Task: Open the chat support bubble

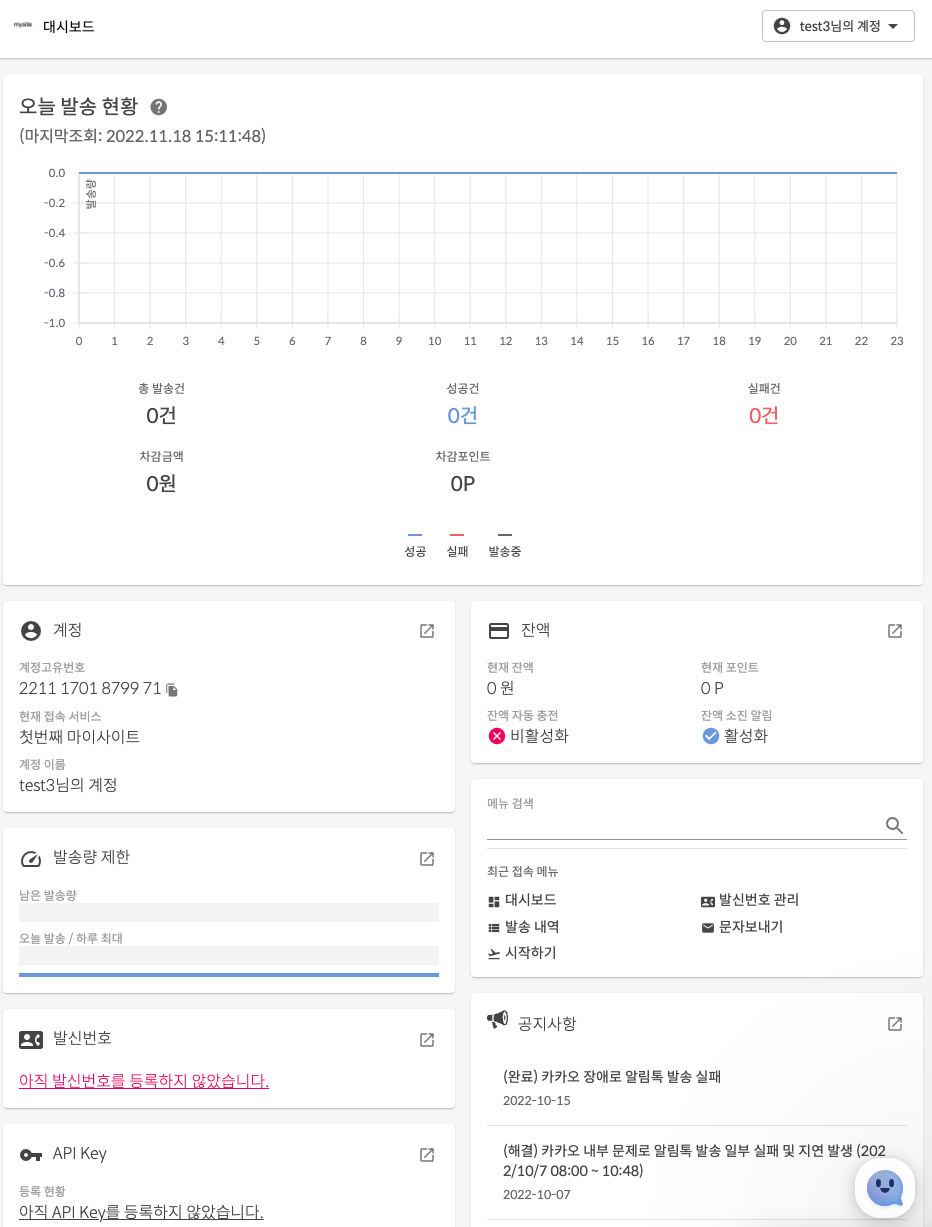Action: 885,1188
